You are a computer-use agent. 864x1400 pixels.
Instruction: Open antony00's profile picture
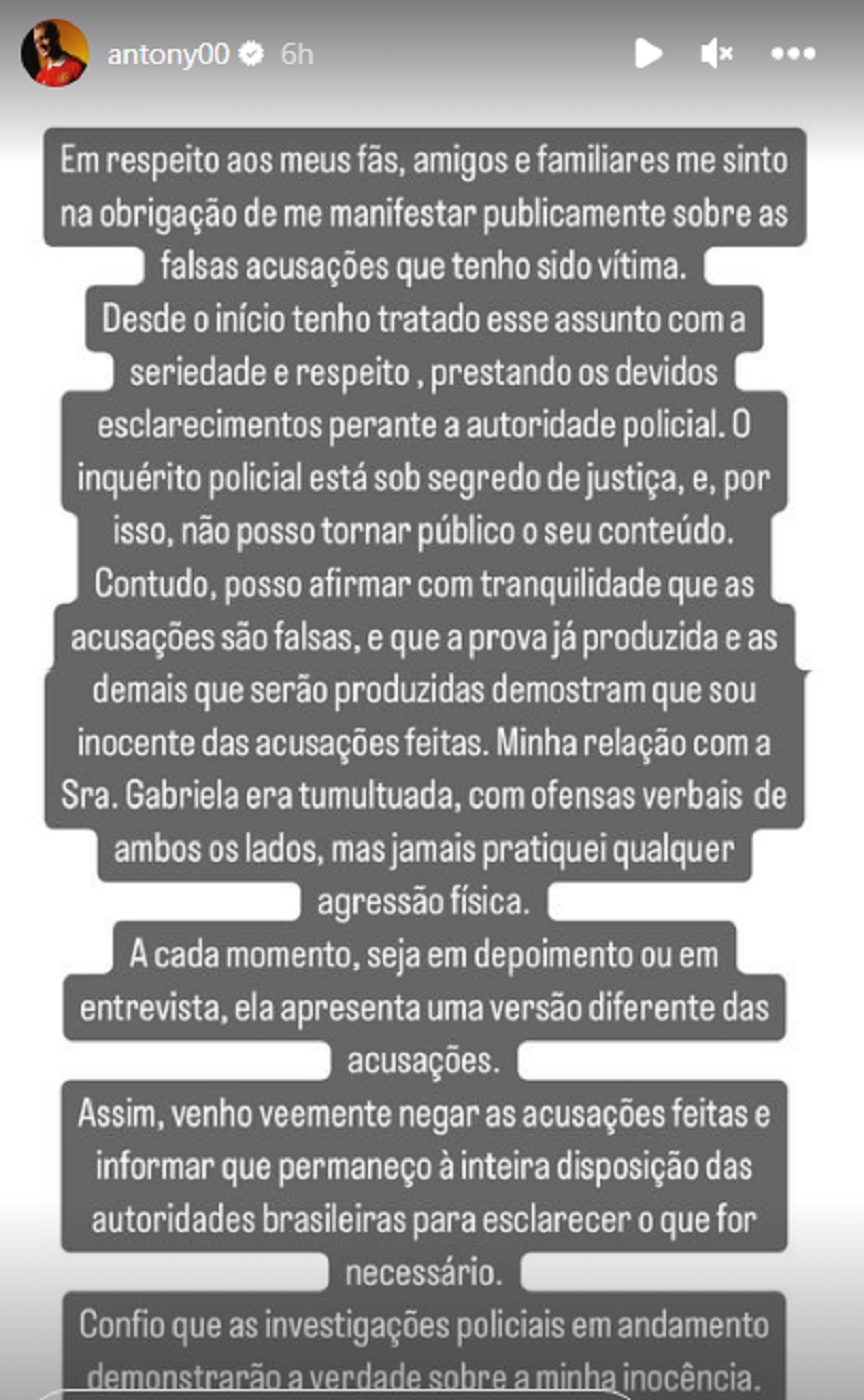(54, 54)
